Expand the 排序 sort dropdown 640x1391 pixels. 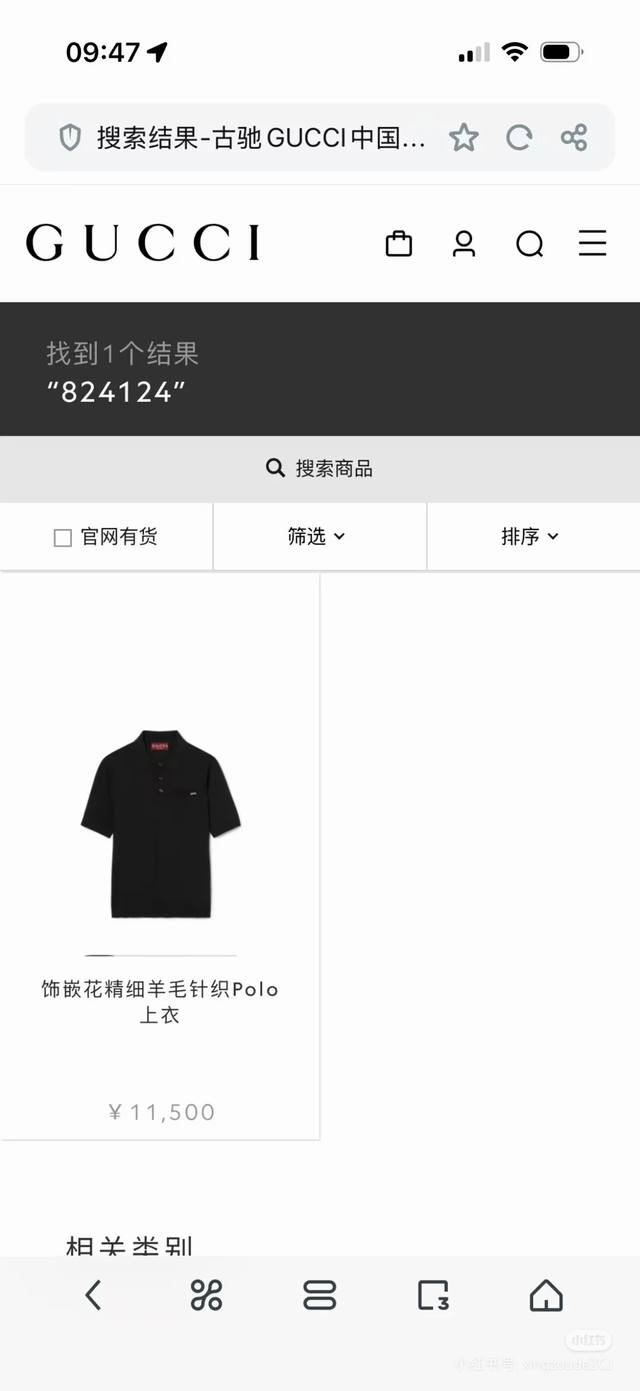click(533, 537)
